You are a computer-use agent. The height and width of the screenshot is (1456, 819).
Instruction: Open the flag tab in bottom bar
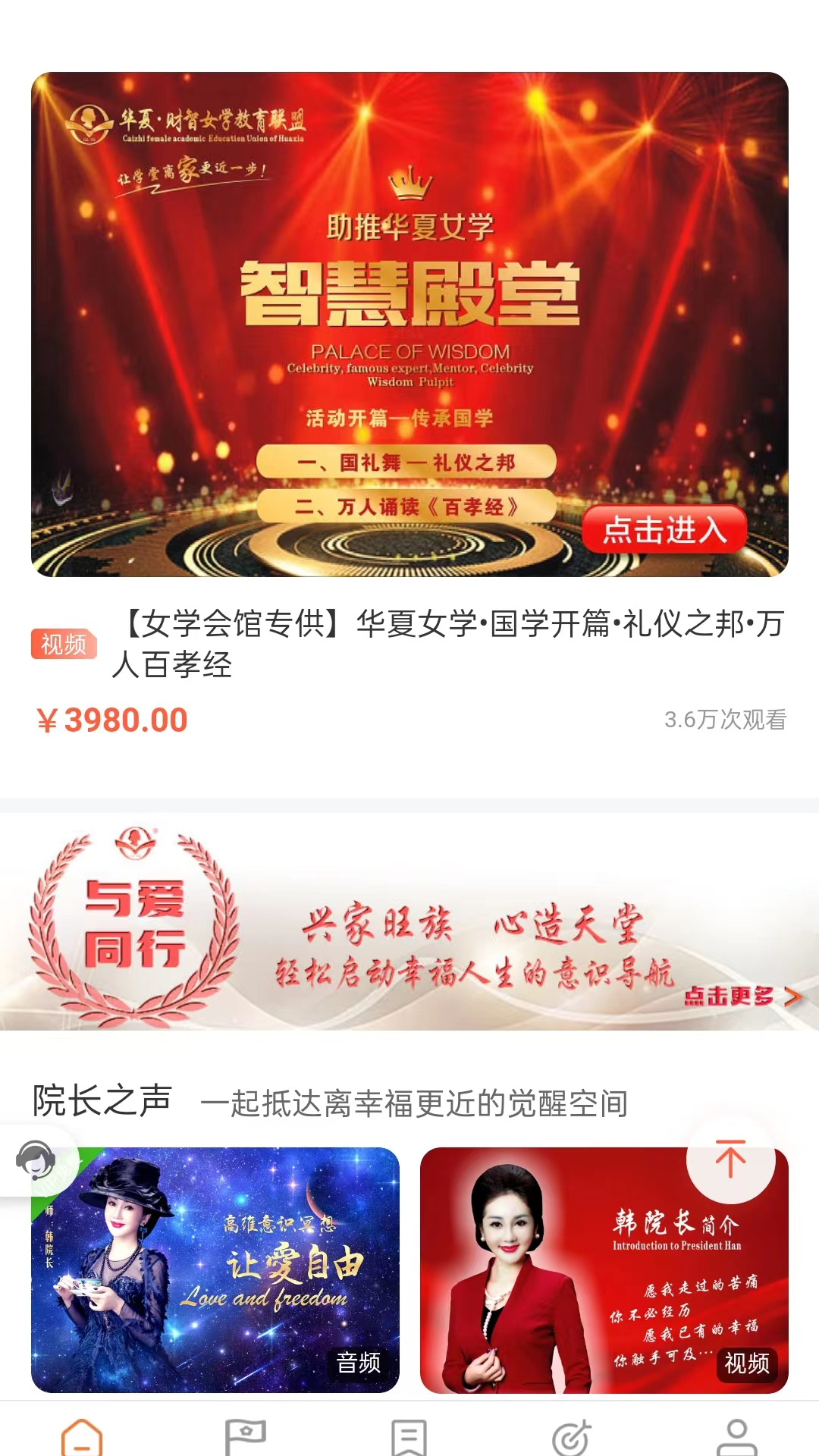pyautogui.click(x=246, y=1436)
